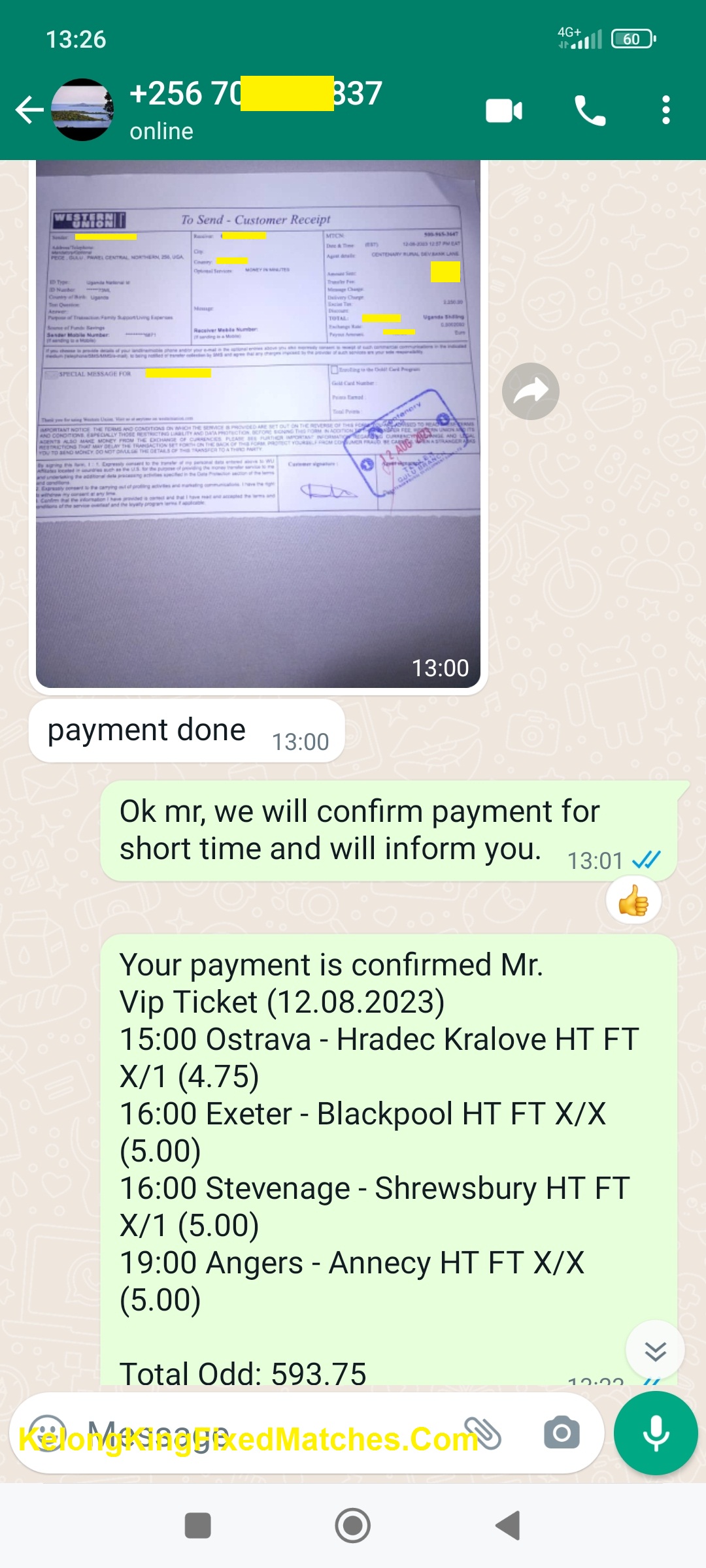View the thumbs up reaction
The width and height of the screenshot is (706, 1568).
[x=633, y=902]
